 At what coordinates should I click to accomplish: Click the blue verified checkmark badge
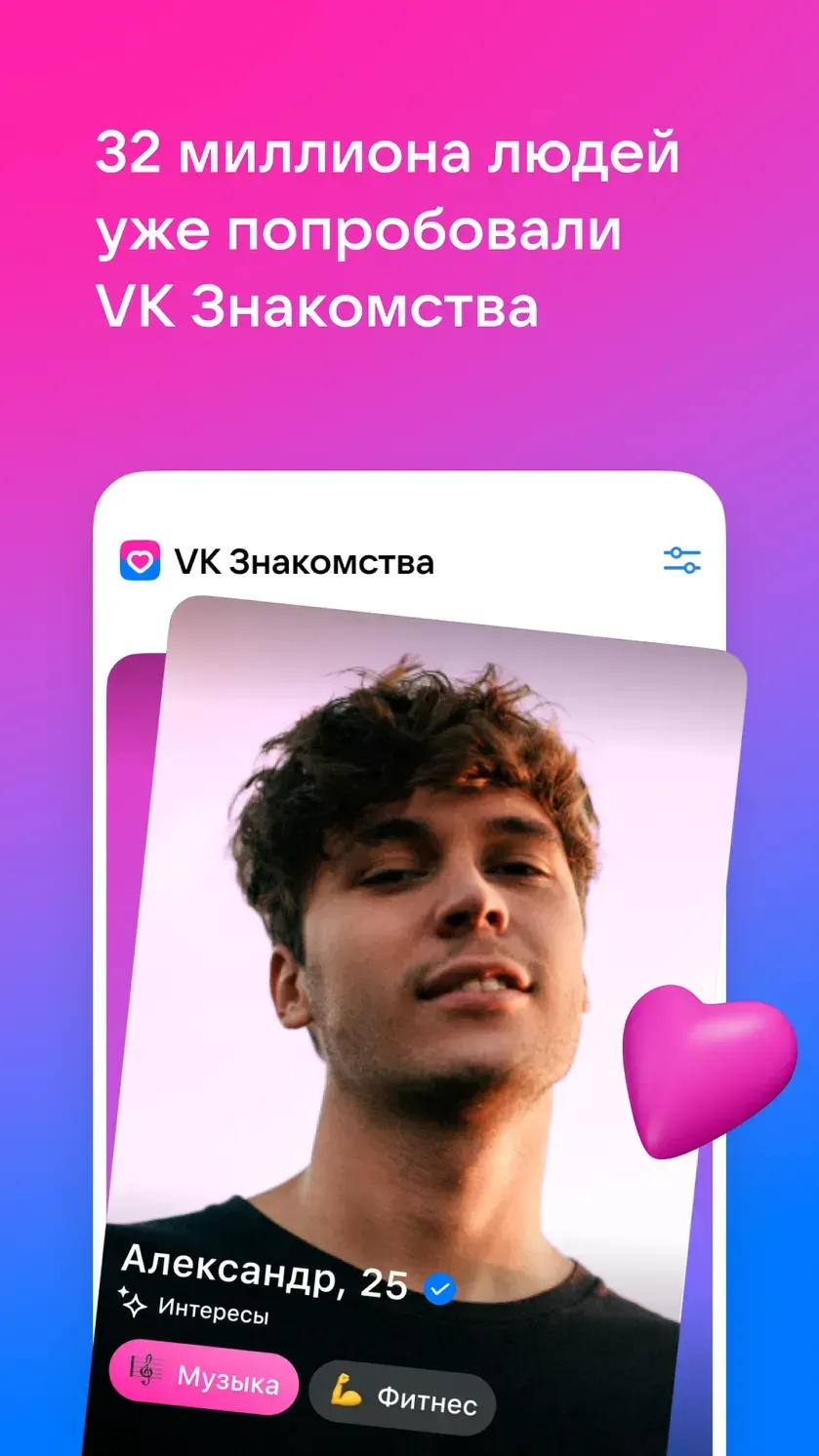(x=440, y=1288)
